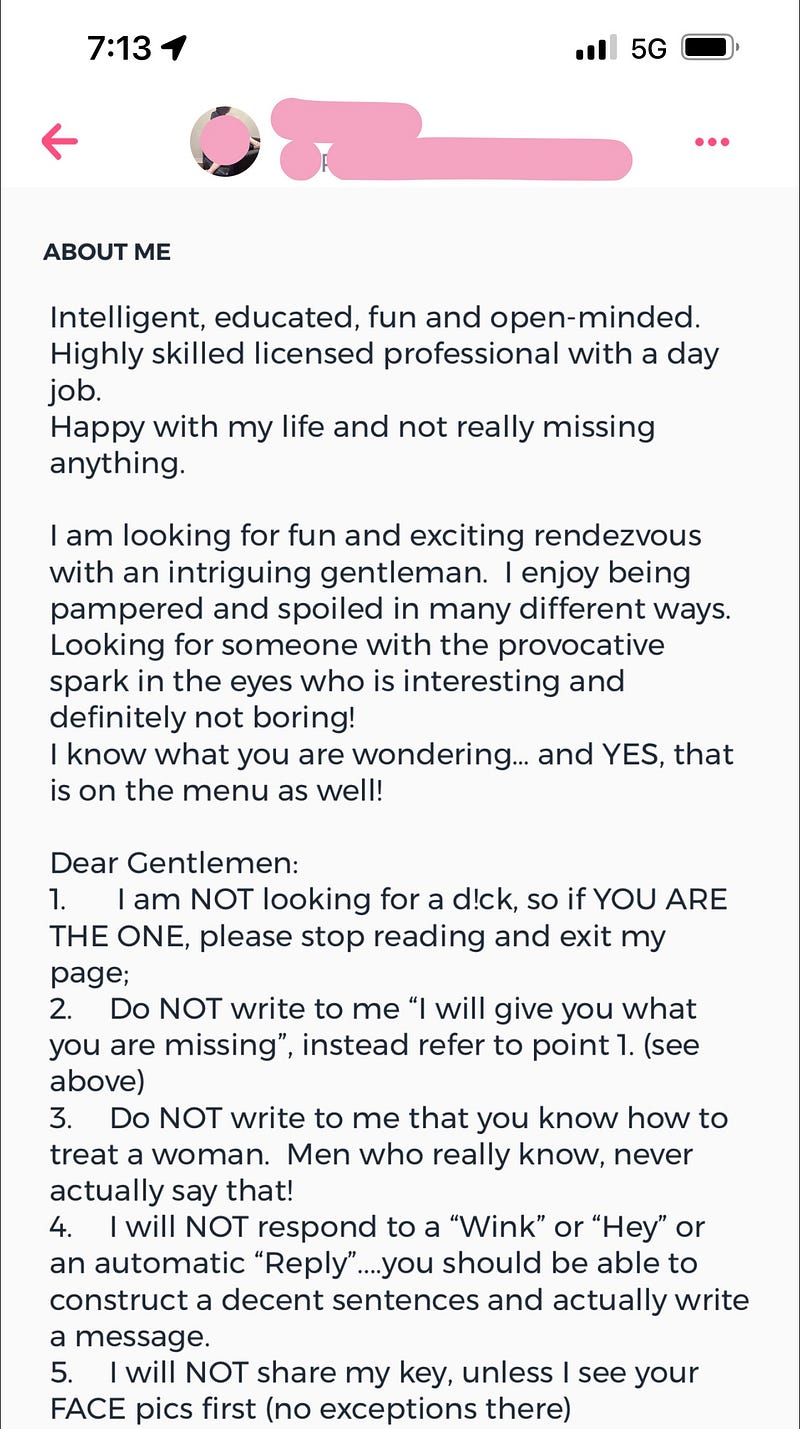Select the ABOUT ME section heading
The height and width of the screenshot is (1429, 800).
(107, 252)
